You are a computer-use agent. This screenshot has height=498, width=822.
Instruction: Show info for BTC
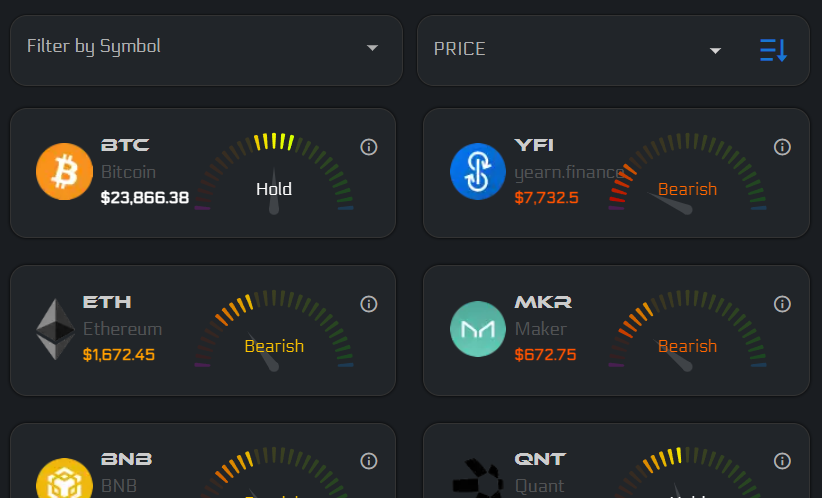pos(368,147)
